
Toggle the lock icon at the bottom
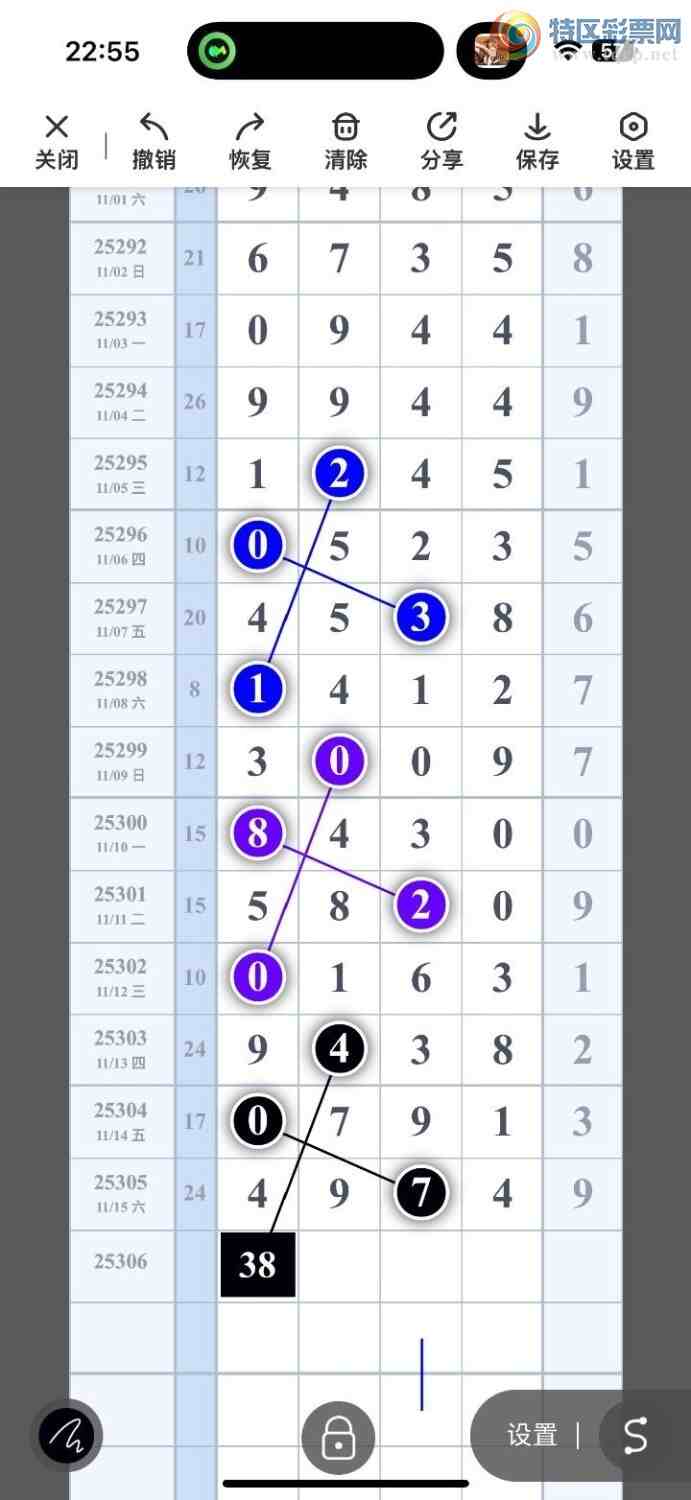coord(338,1439)
